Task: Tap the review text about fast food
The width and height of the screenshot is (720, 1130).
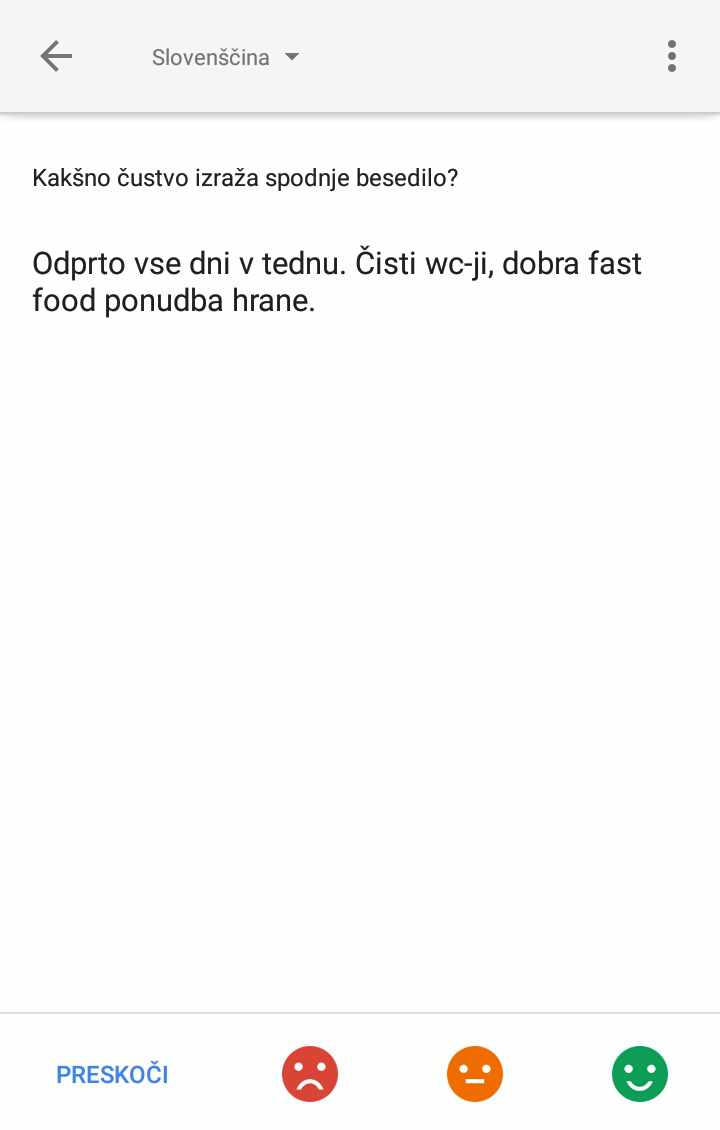Action: click(336, 280)
